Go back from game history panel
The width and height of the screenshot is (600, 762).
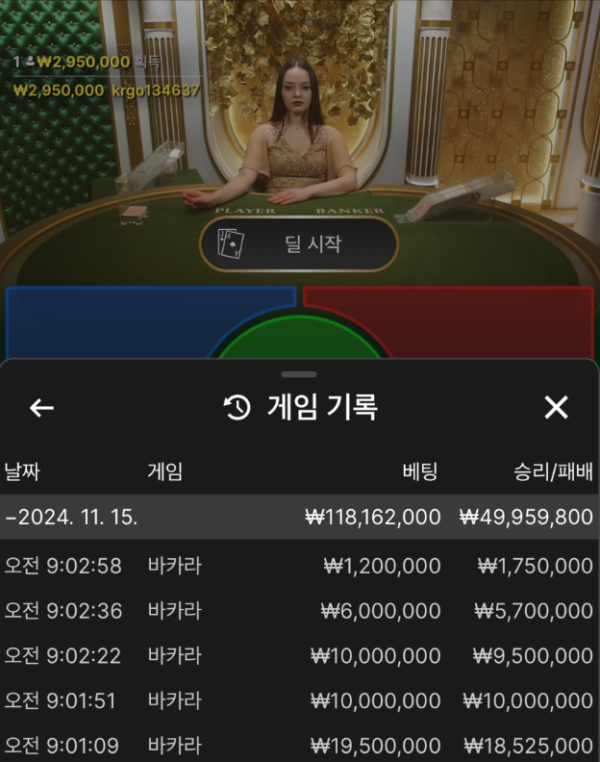pos(42,407)
